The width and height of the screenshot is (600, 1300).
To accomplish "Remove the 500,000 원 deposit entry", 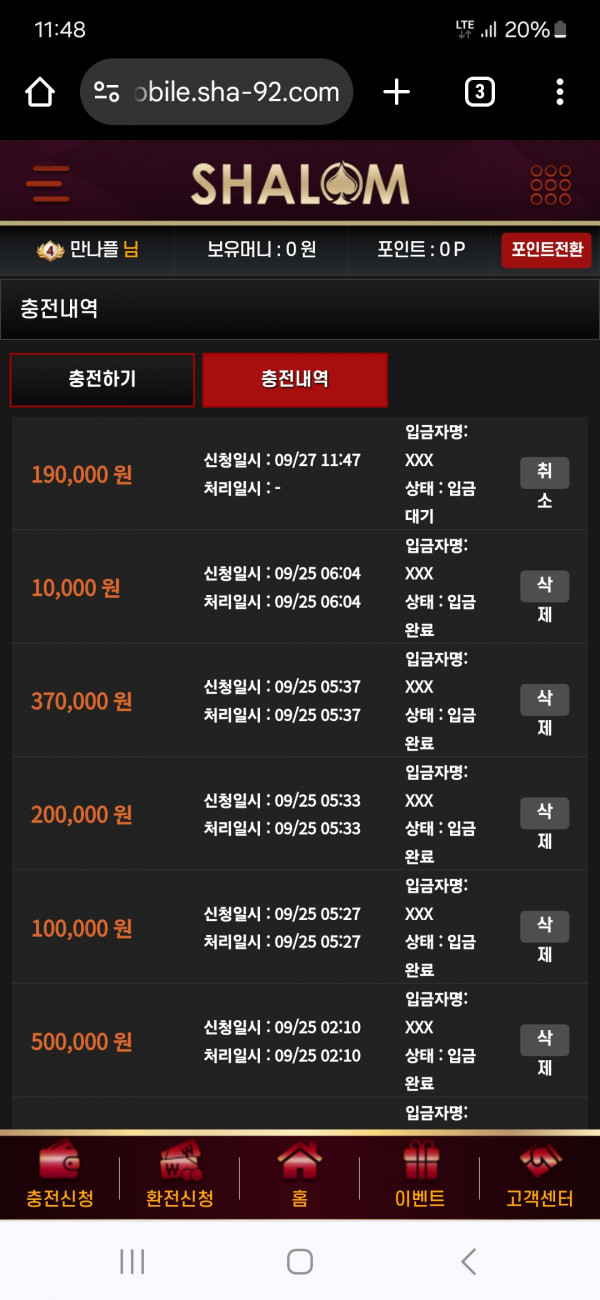I will 544,1054.
